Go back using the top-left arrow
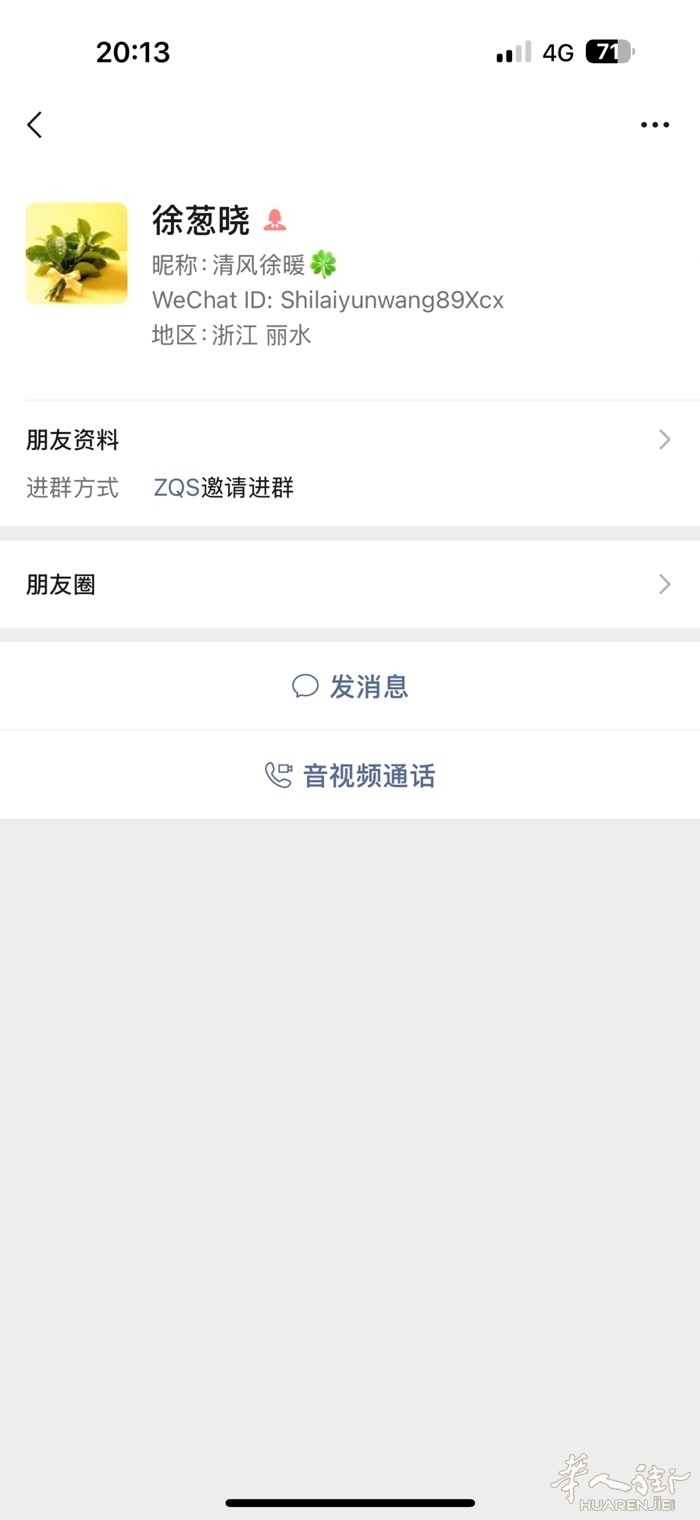Viewport: 700px width, 1520px height. point(35,125)
